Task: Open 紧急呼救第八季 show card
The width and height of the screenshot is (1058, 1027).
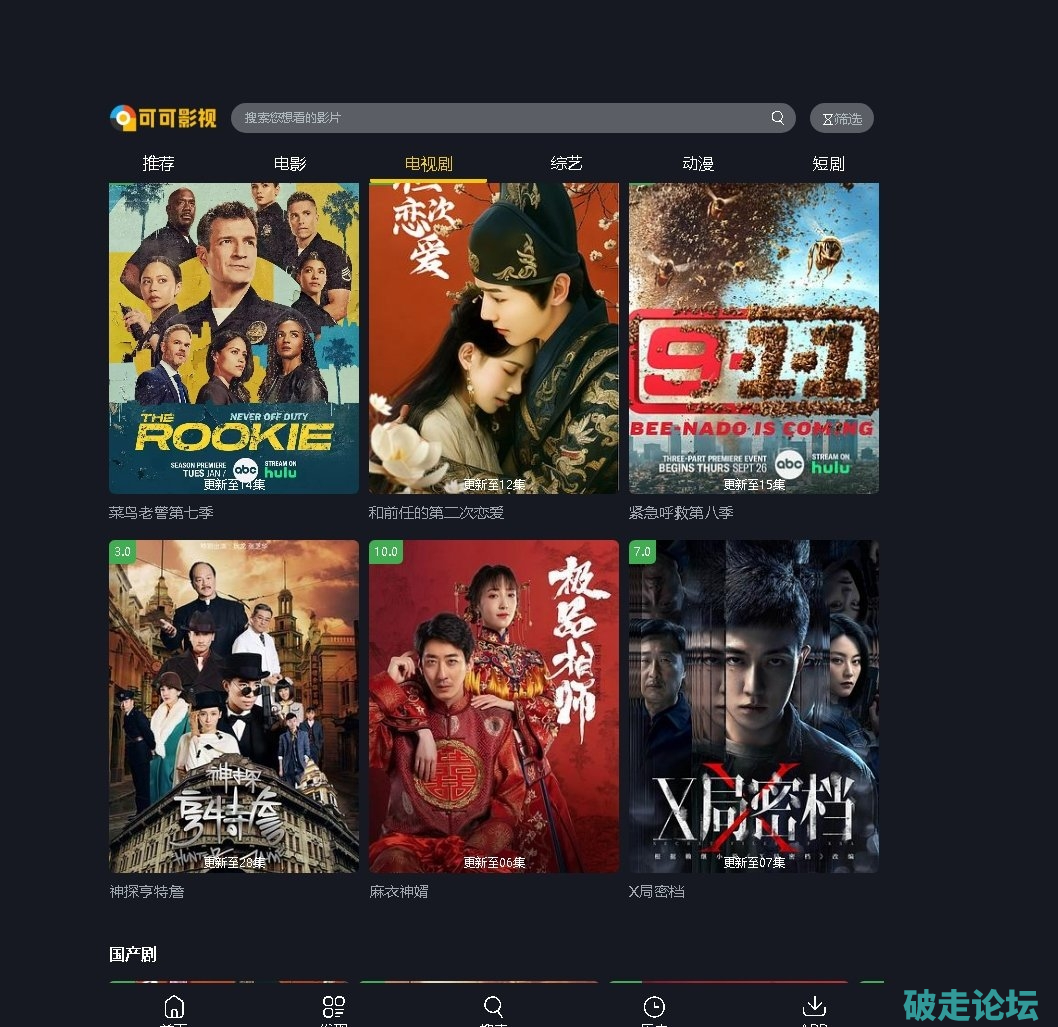Action: [x=753, y=338]
